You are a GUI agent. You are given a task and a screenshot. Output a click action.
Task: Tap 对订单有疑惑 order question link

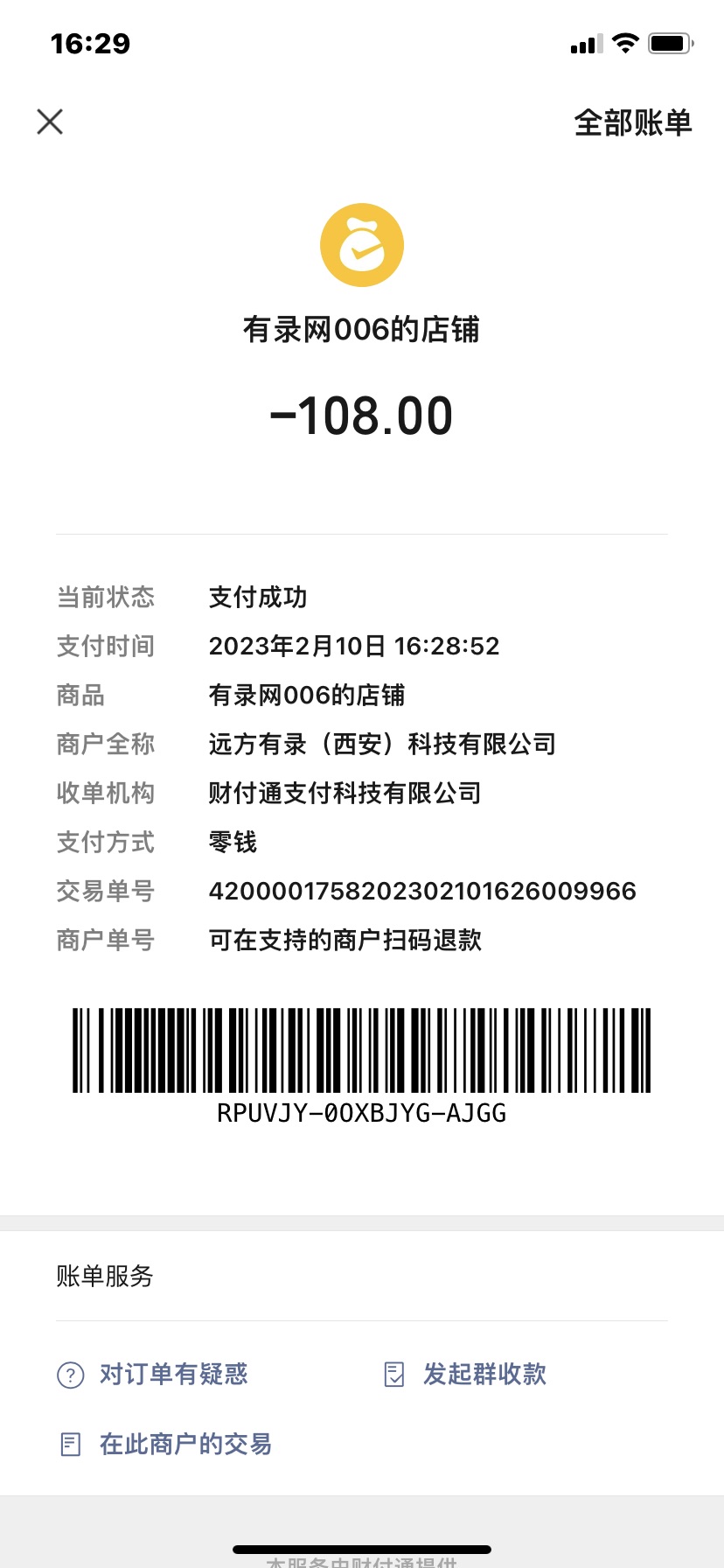pos(172,1374)
